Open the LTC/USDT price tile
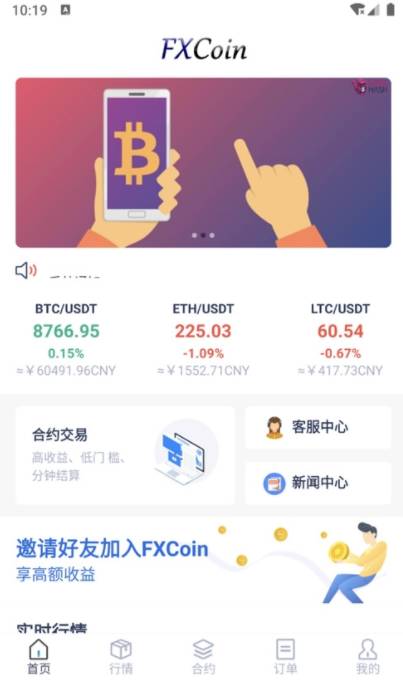This screenshot has height=680, width=403. pyautogui.click(x=340, y=339)
